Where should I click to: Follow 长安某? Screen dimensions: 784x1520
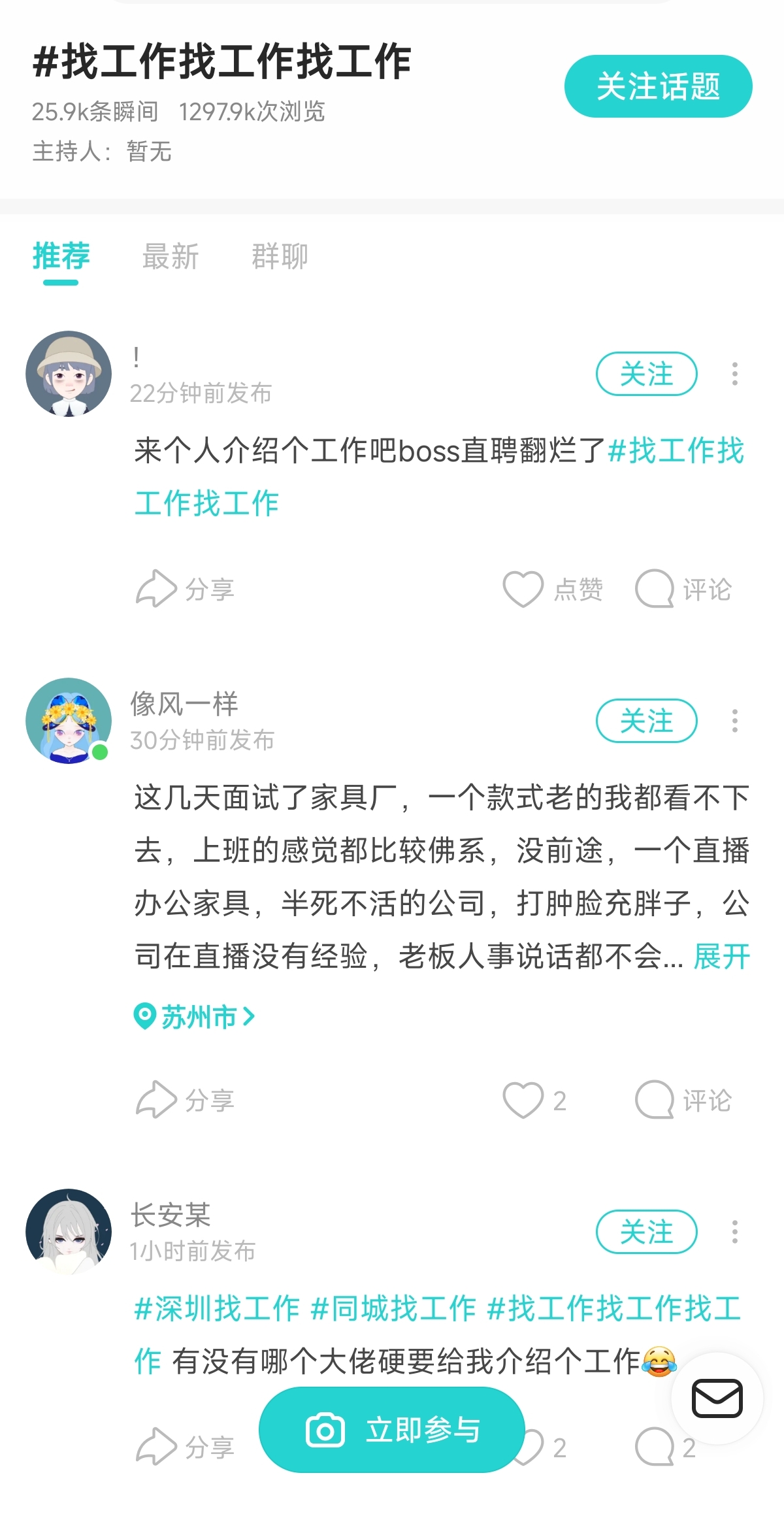[x=646, y=1232]
